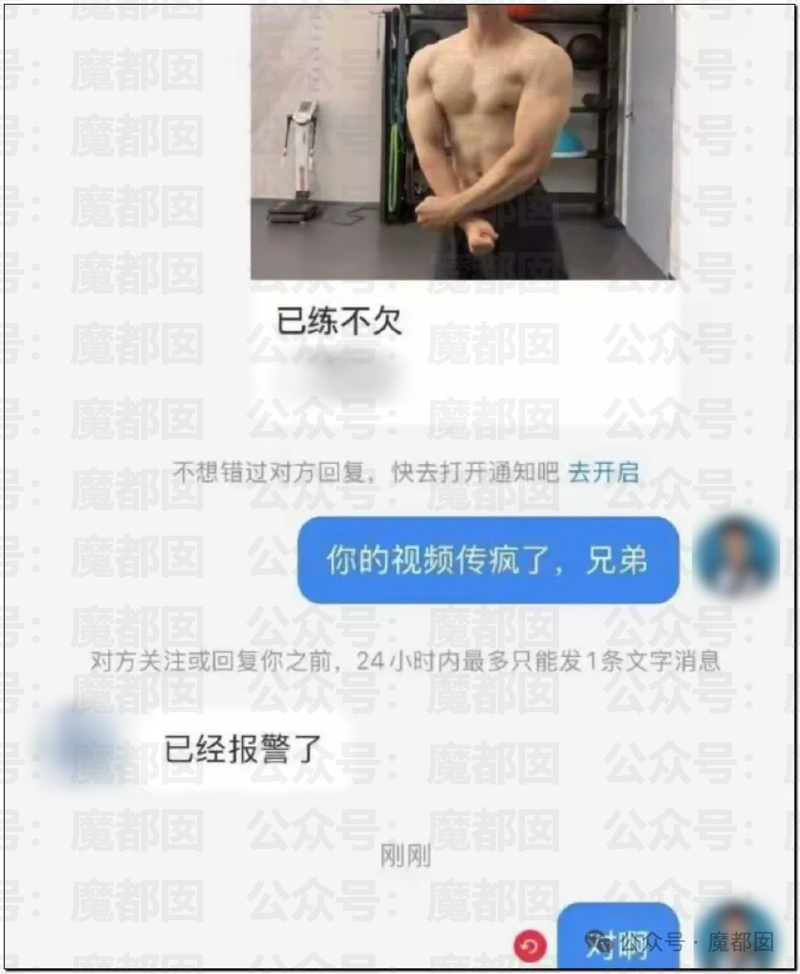Image resolution: width=800 pixels, height=974 pixels.
Task: Retry sending the failed message
Action: click(x=529, y=943)
